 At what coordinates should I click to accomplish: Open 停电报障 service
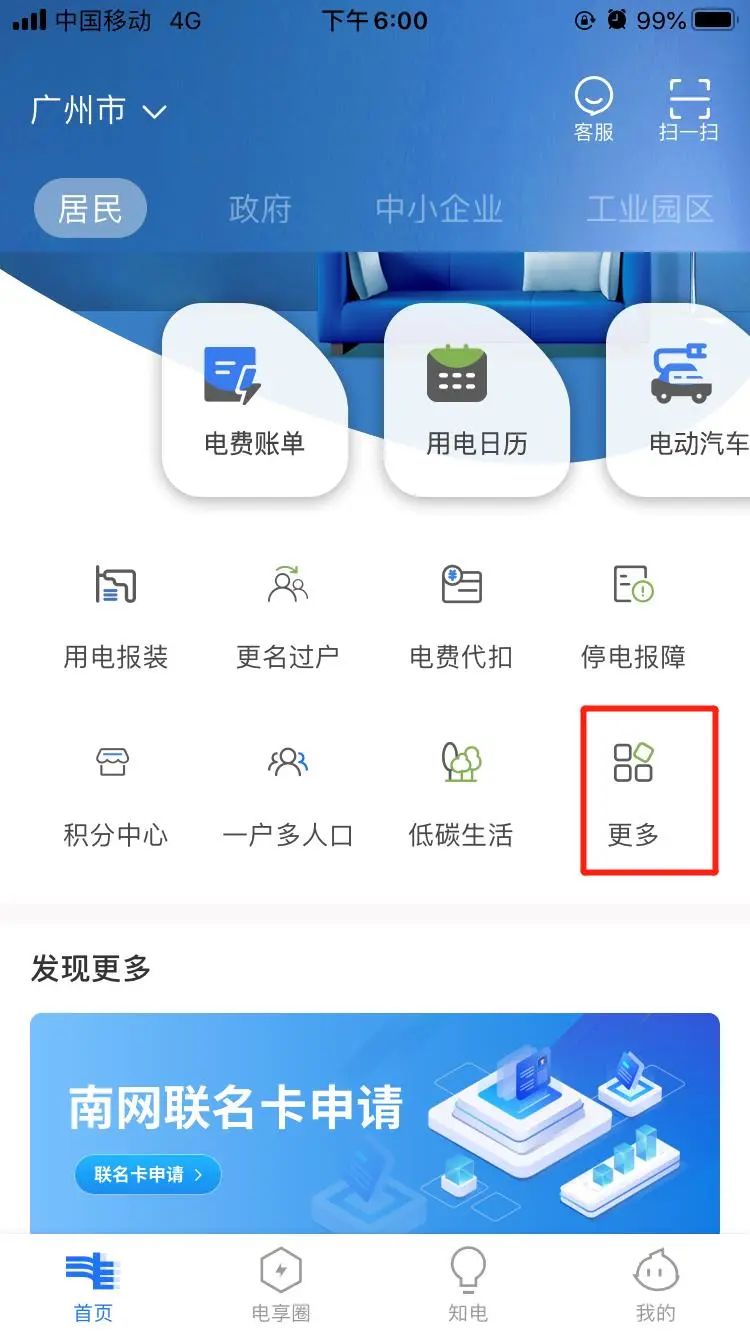(x=633, y=614)
